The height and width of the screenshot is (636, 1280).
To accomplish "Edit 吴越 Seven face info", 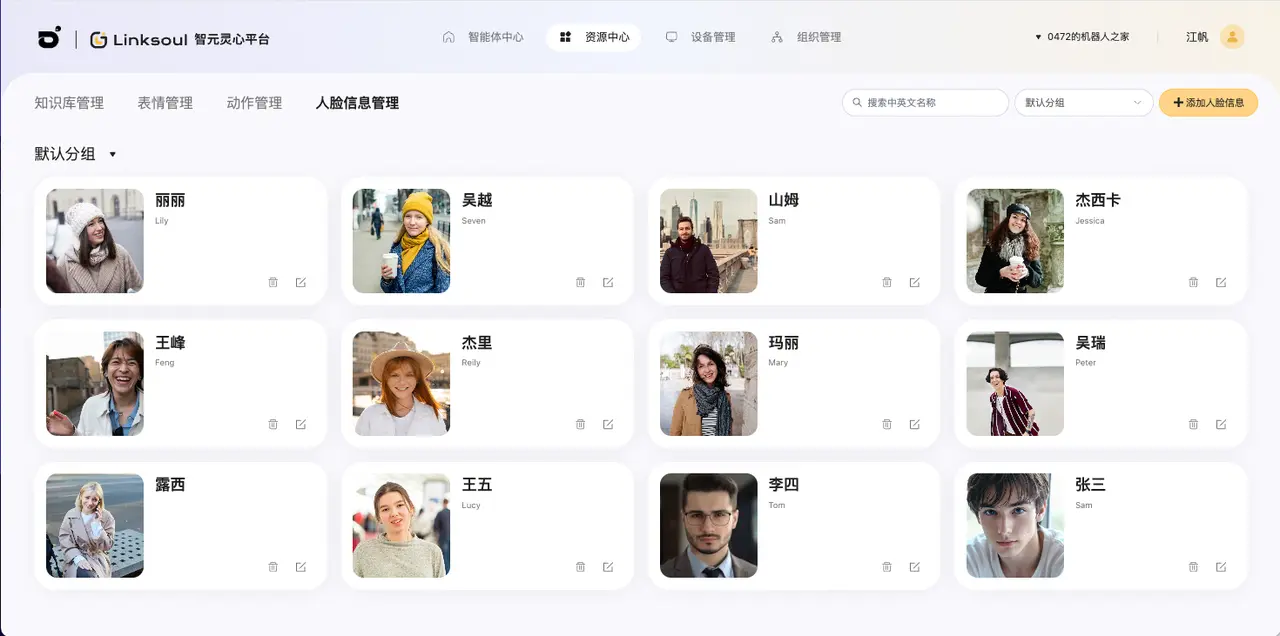I will [x=608, y=283].
